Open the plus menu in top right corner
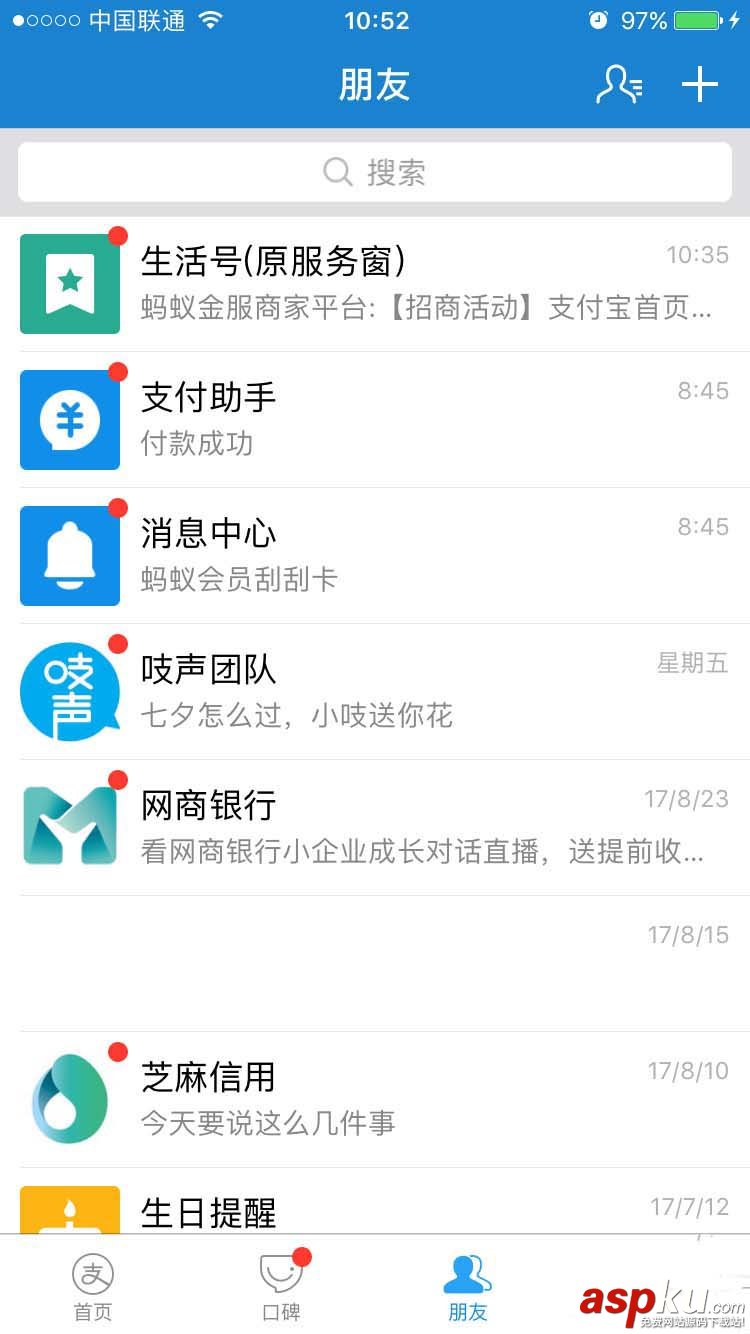 [x=700, y=85]
